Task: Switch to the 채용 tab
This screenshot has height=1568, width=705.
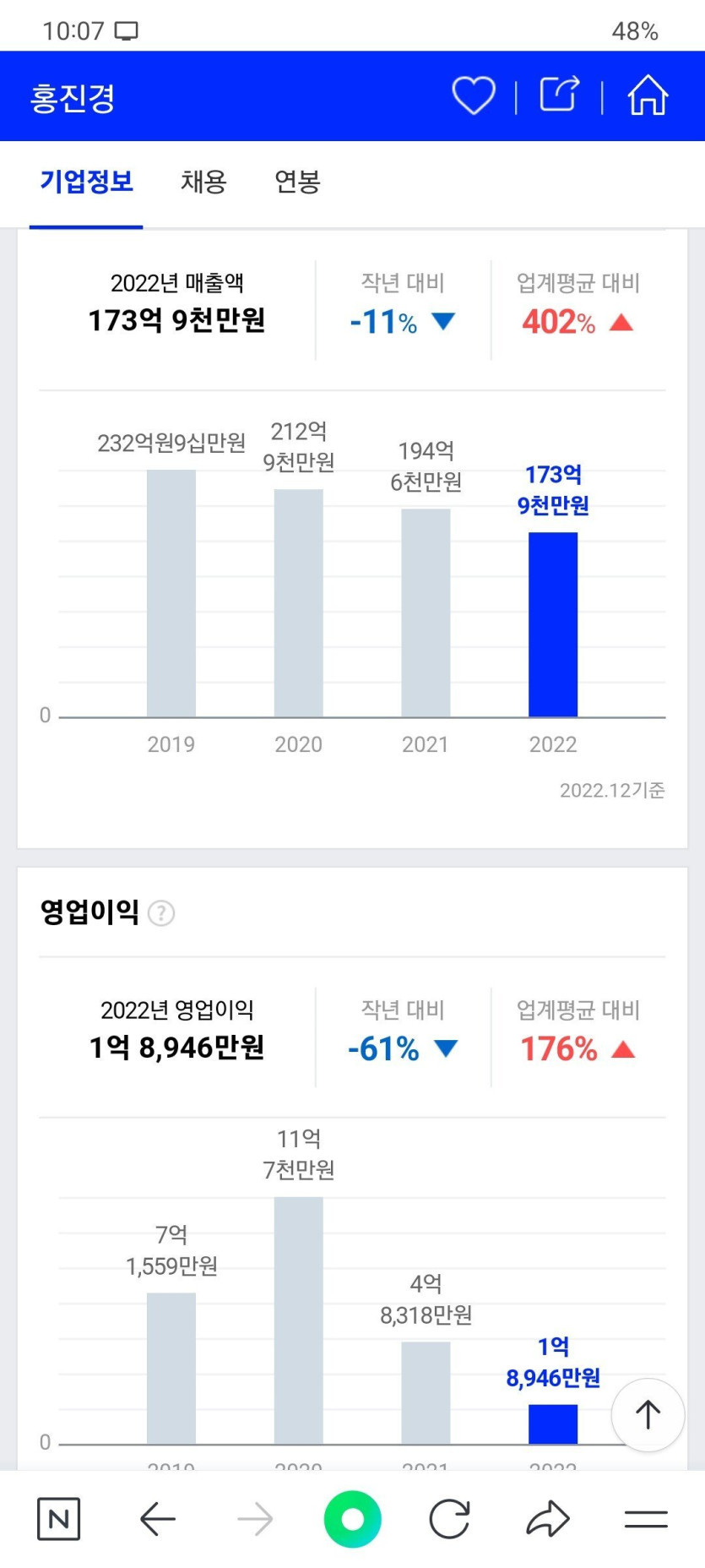Action: pyautogui.click(x=203, y=182)
